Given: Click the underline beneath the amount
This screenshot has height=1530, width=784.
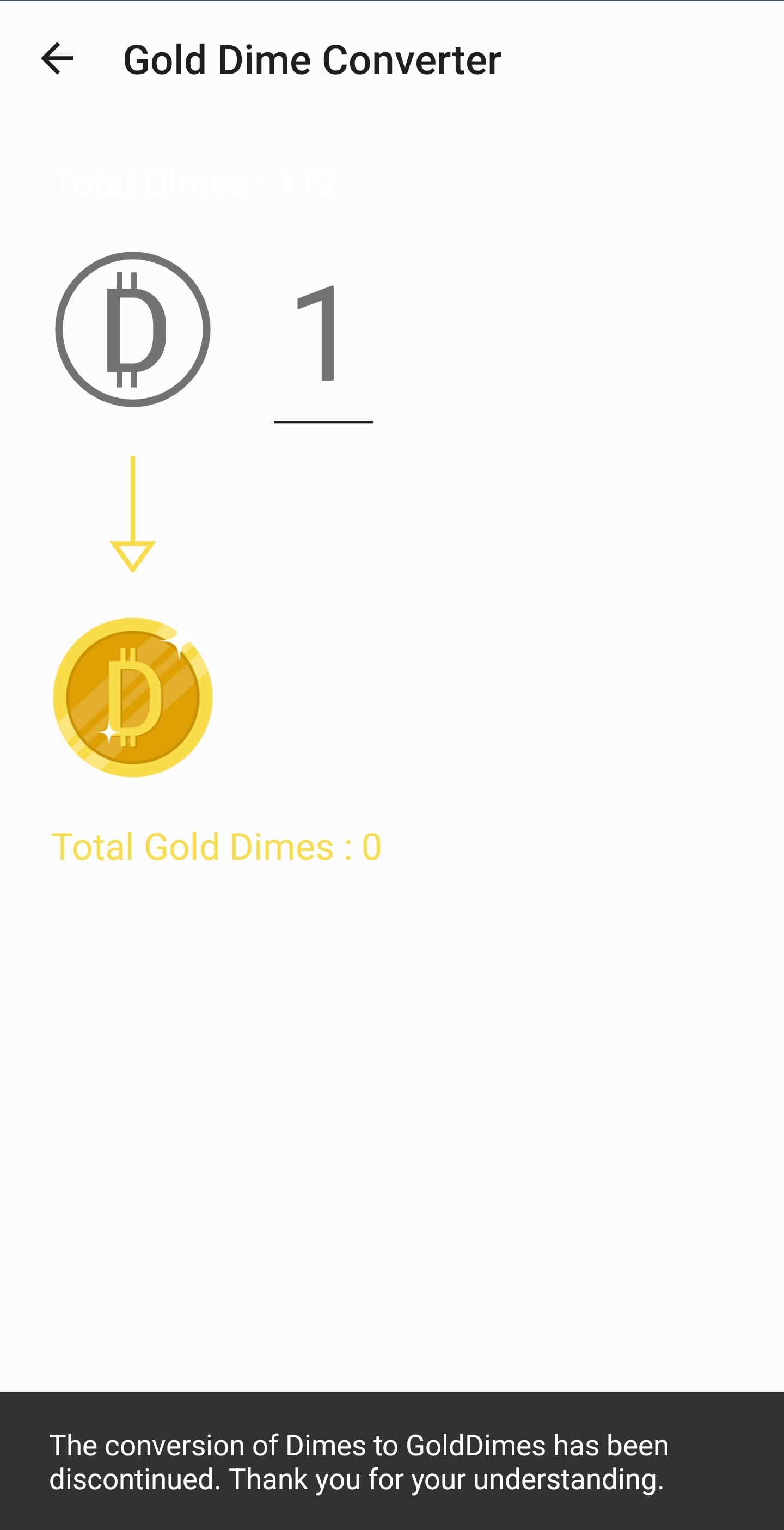Looking at the screenshot, I should coord(324,420).
